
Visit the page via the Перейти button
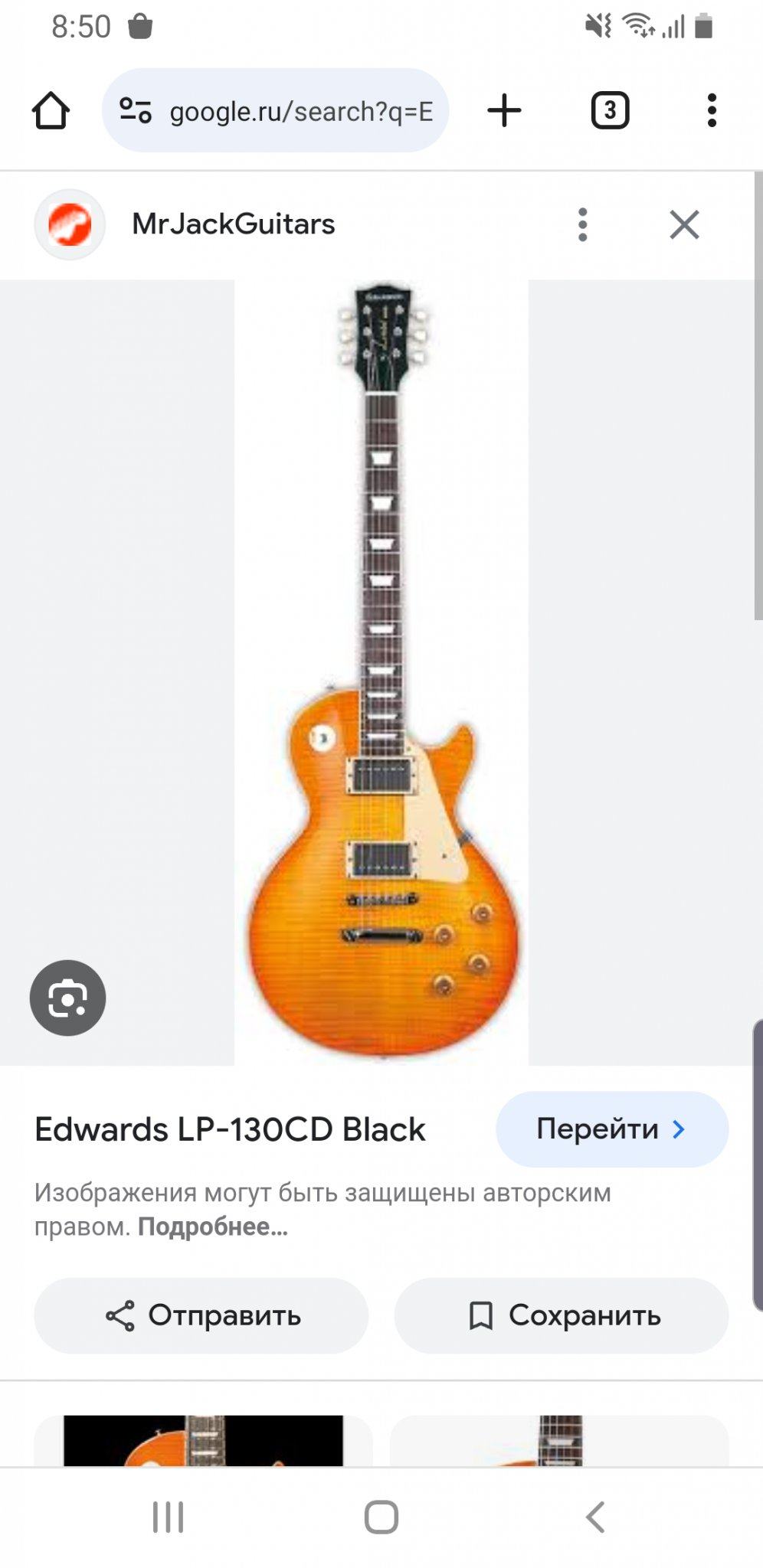611,1129
